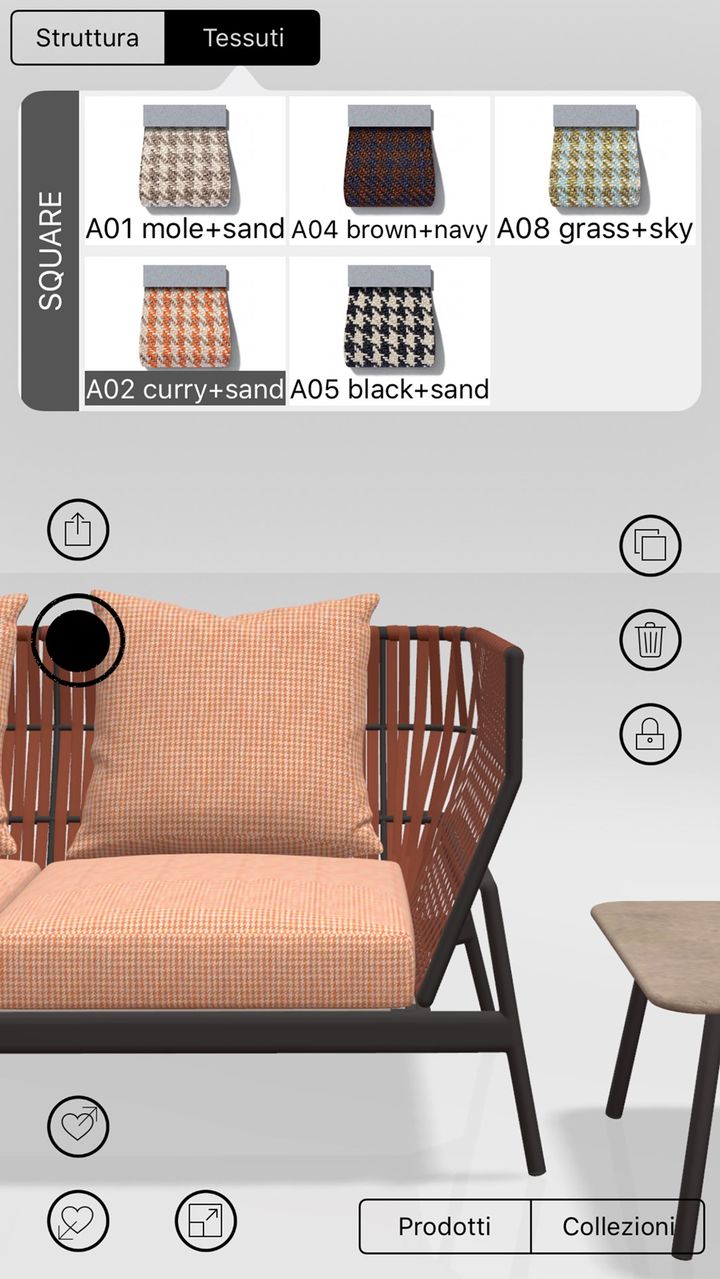
Task: Lock the selected object
Action: coord(651,733)
